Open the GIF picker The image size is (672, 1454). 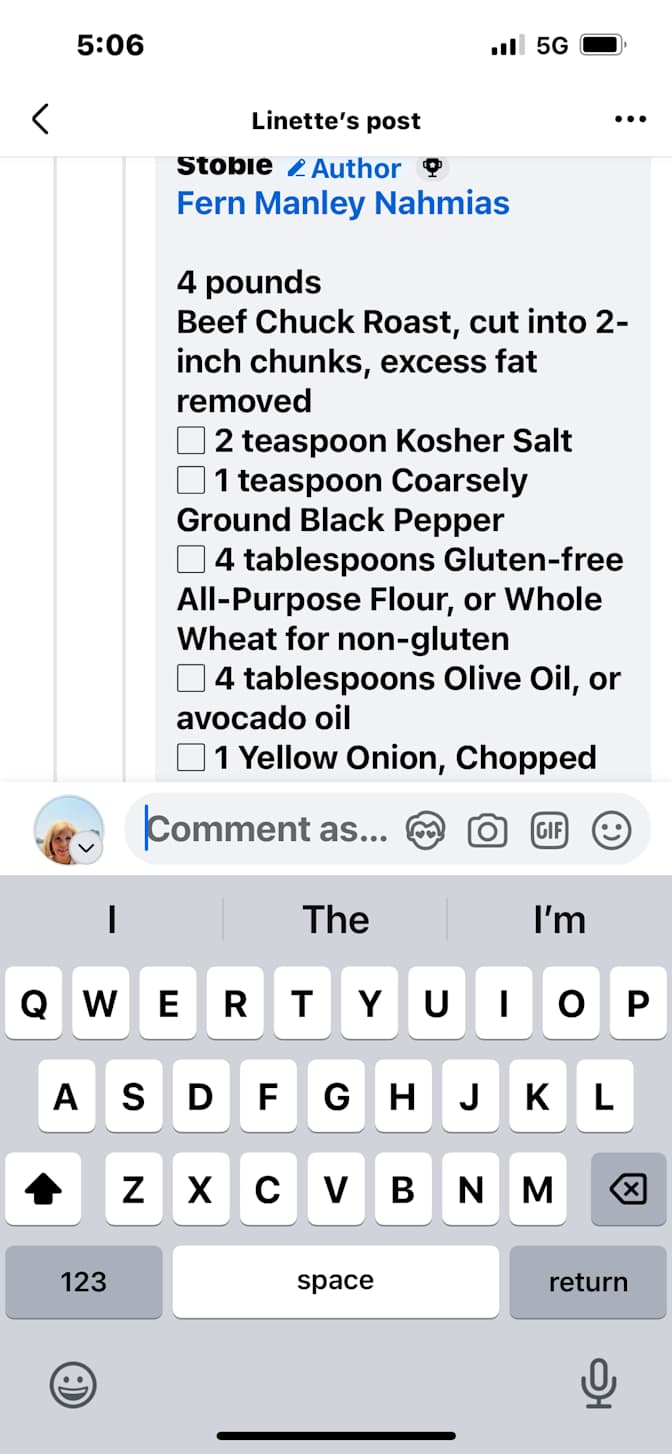pyautogui.click(x=549, y=830)
